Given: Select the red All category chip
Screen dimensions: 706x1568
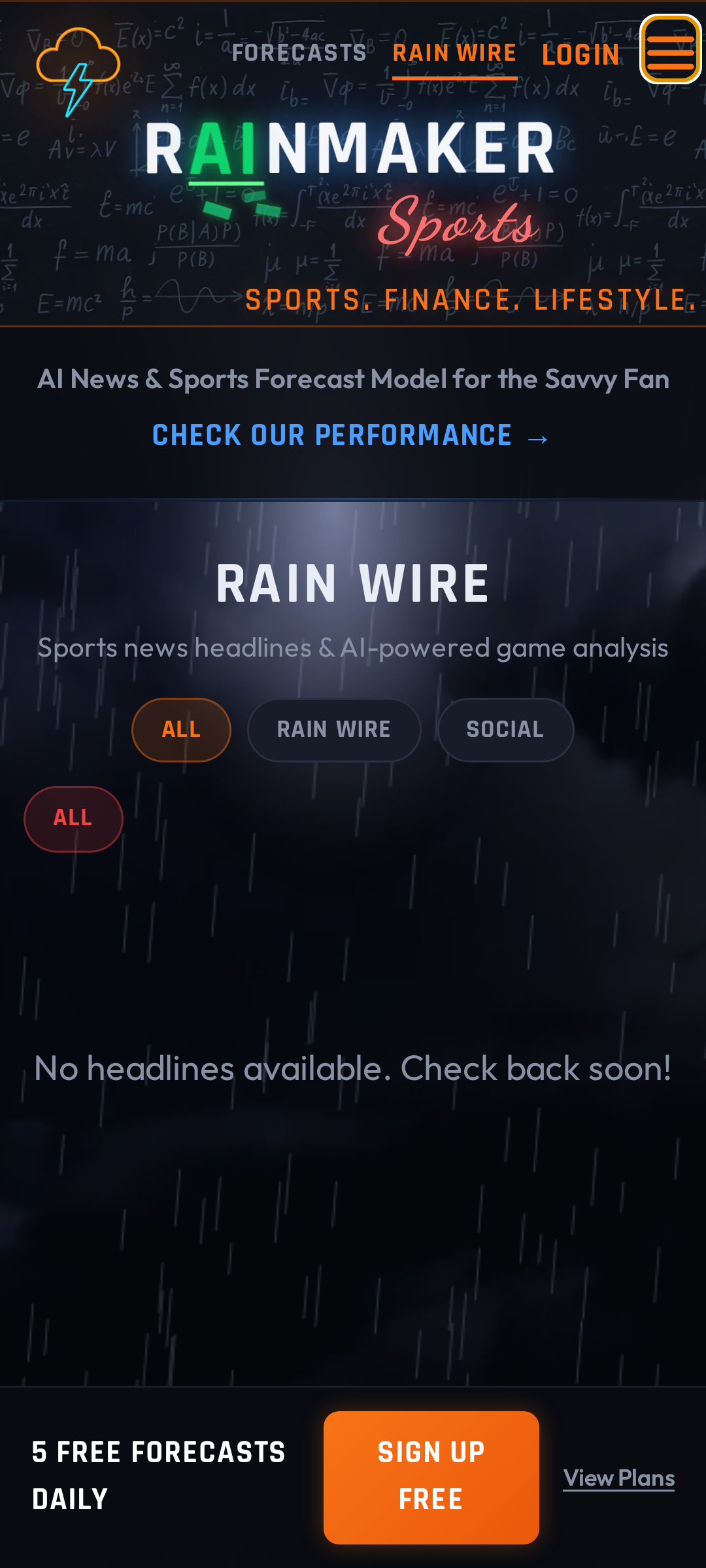Looking at the screenshot, I should pos(73,818).
